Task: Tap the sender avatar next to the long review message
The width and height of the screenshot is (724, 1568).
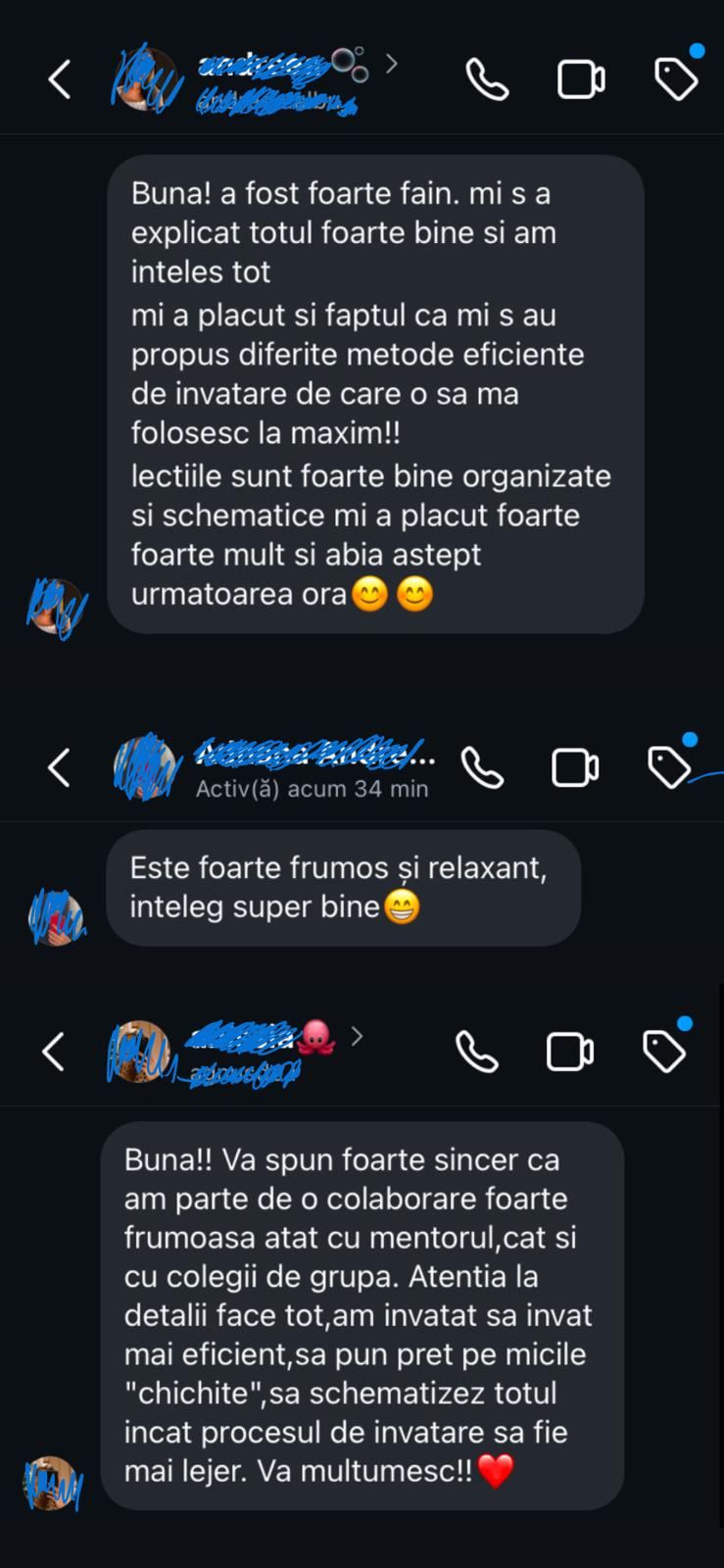Action: pyautogui.click(x=56, y=608)
